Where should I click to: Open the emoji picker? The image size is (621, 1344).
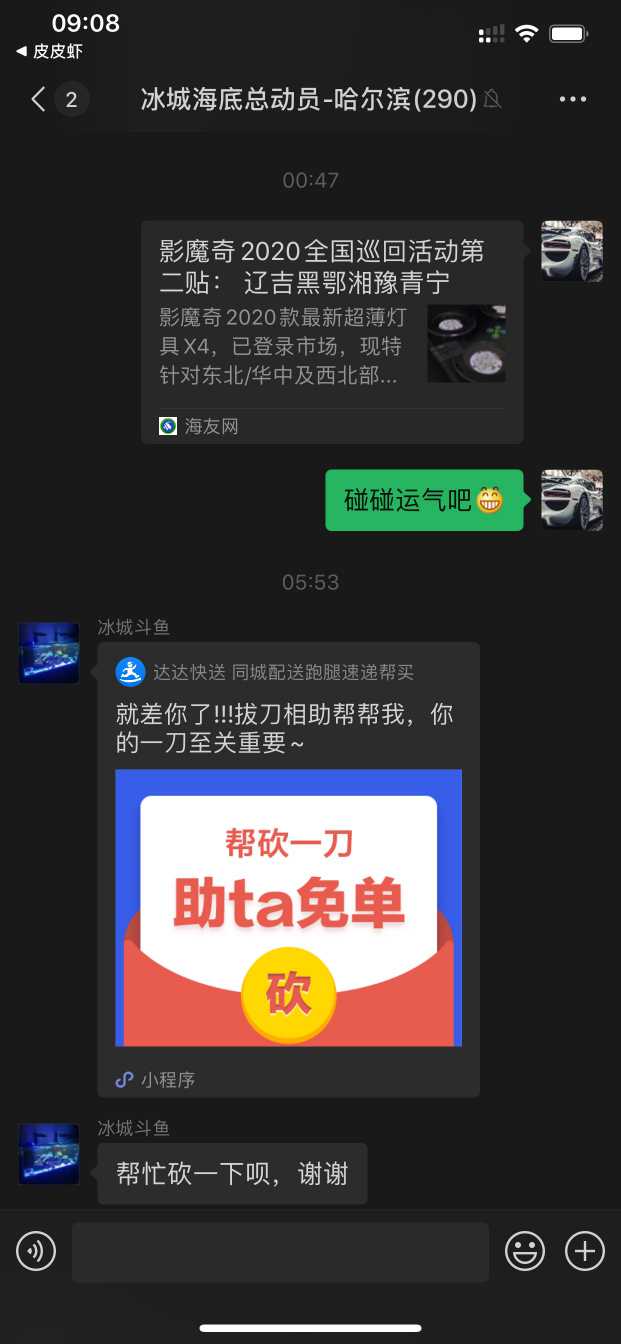(525, 1251)
